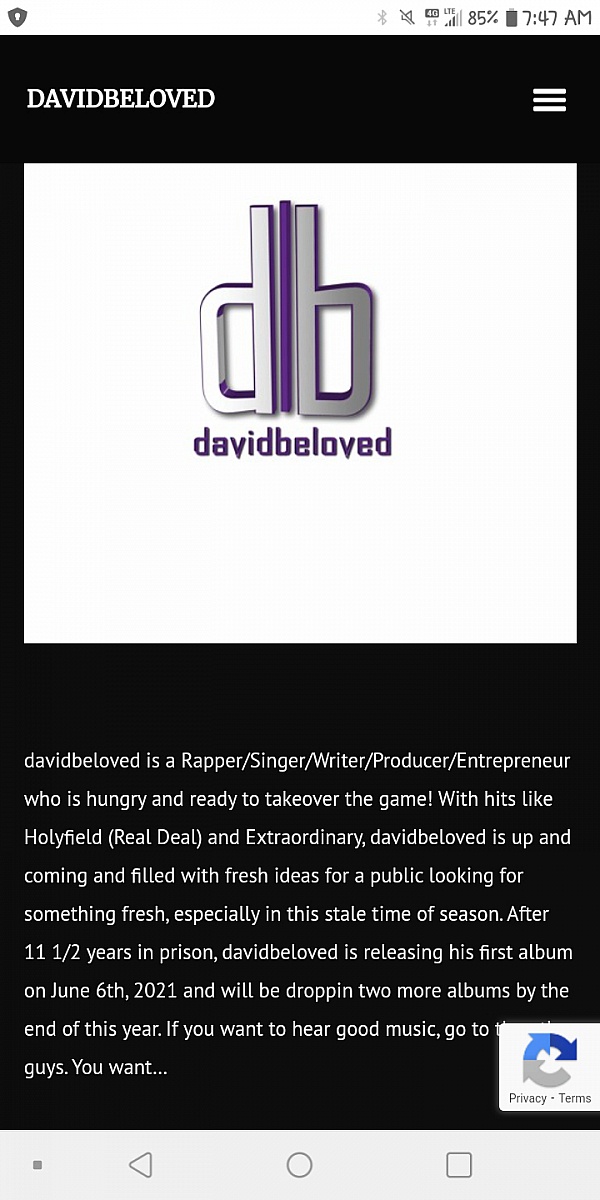The image size is (600, 1200).
Task: Tap the DAVIDBELOVED site title
Action: [x=121, y=99]
